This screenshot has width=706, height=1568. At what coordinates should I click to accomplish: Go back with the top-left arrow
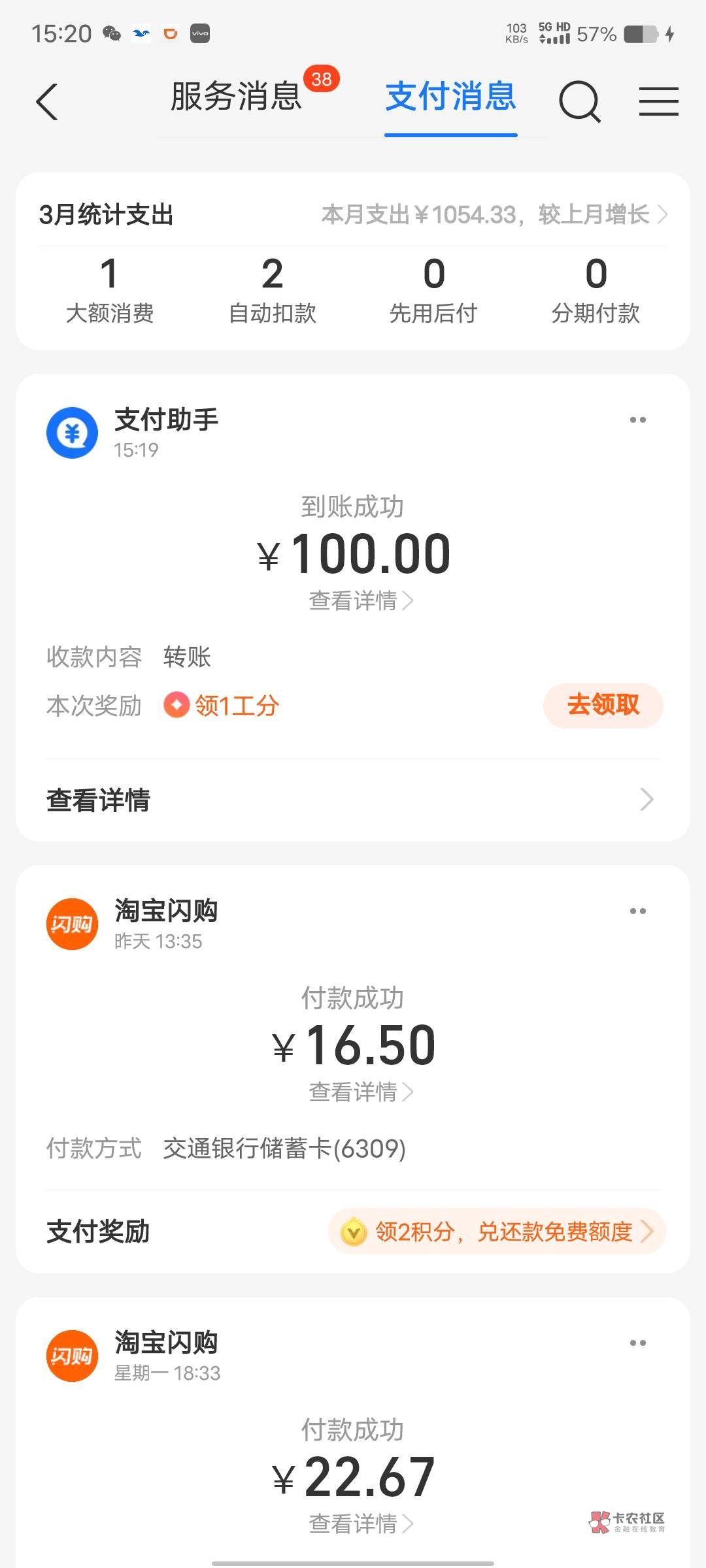point(47,102)
